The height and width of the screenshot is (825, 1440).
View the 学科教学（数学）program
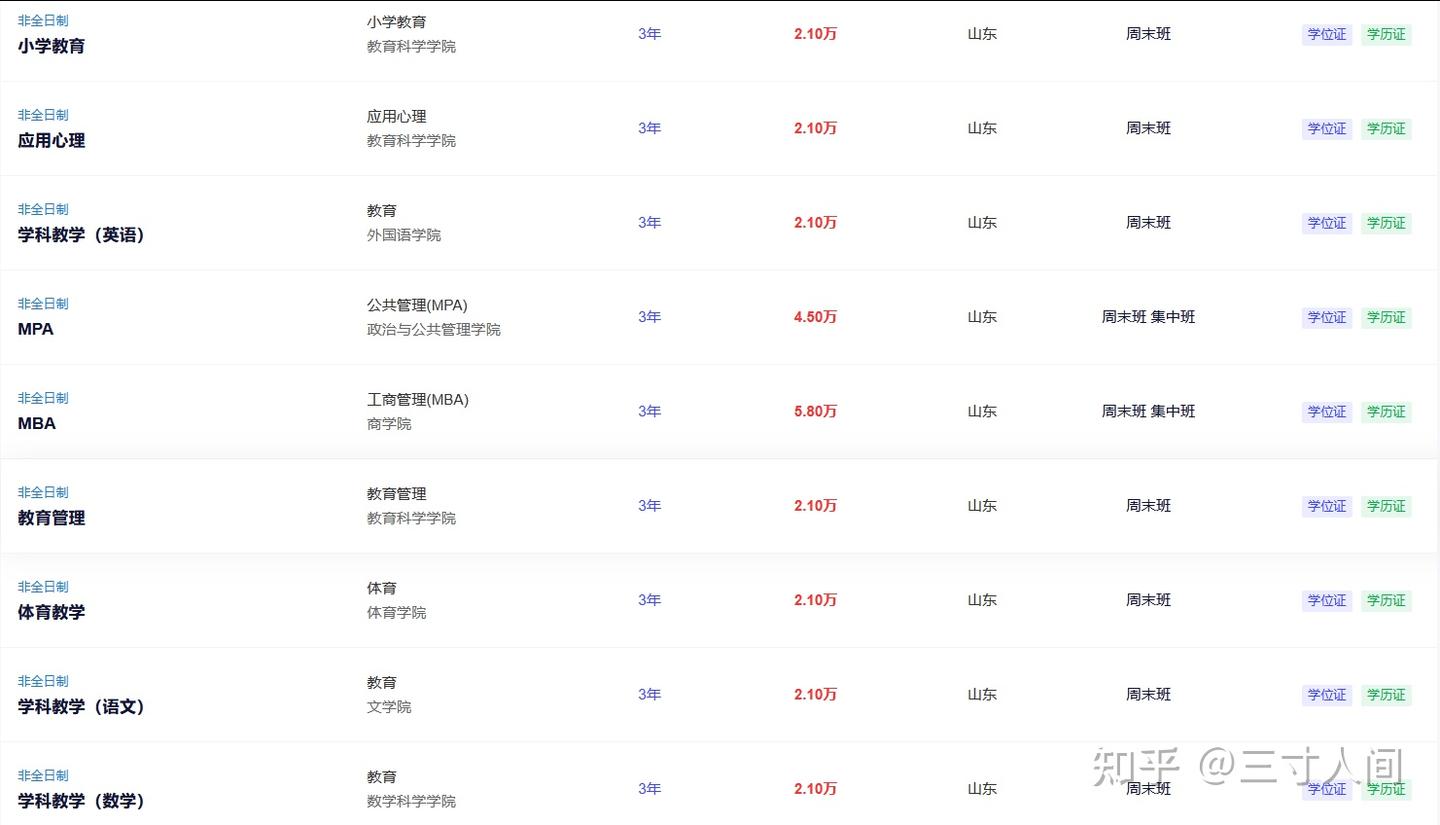81,801
